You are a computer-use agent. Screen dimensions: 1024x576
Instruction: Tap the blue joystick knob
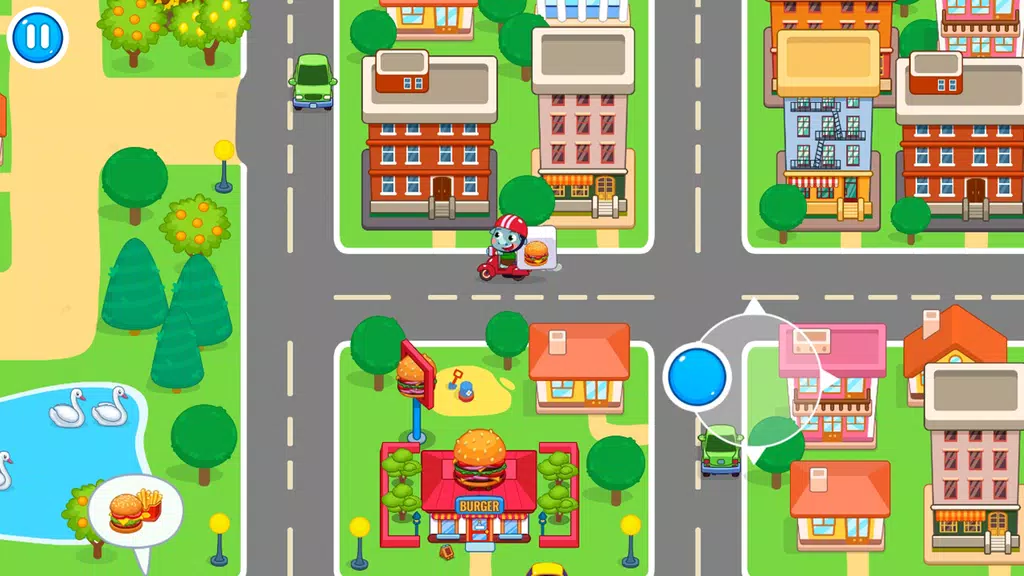click(x=697, y=376)
